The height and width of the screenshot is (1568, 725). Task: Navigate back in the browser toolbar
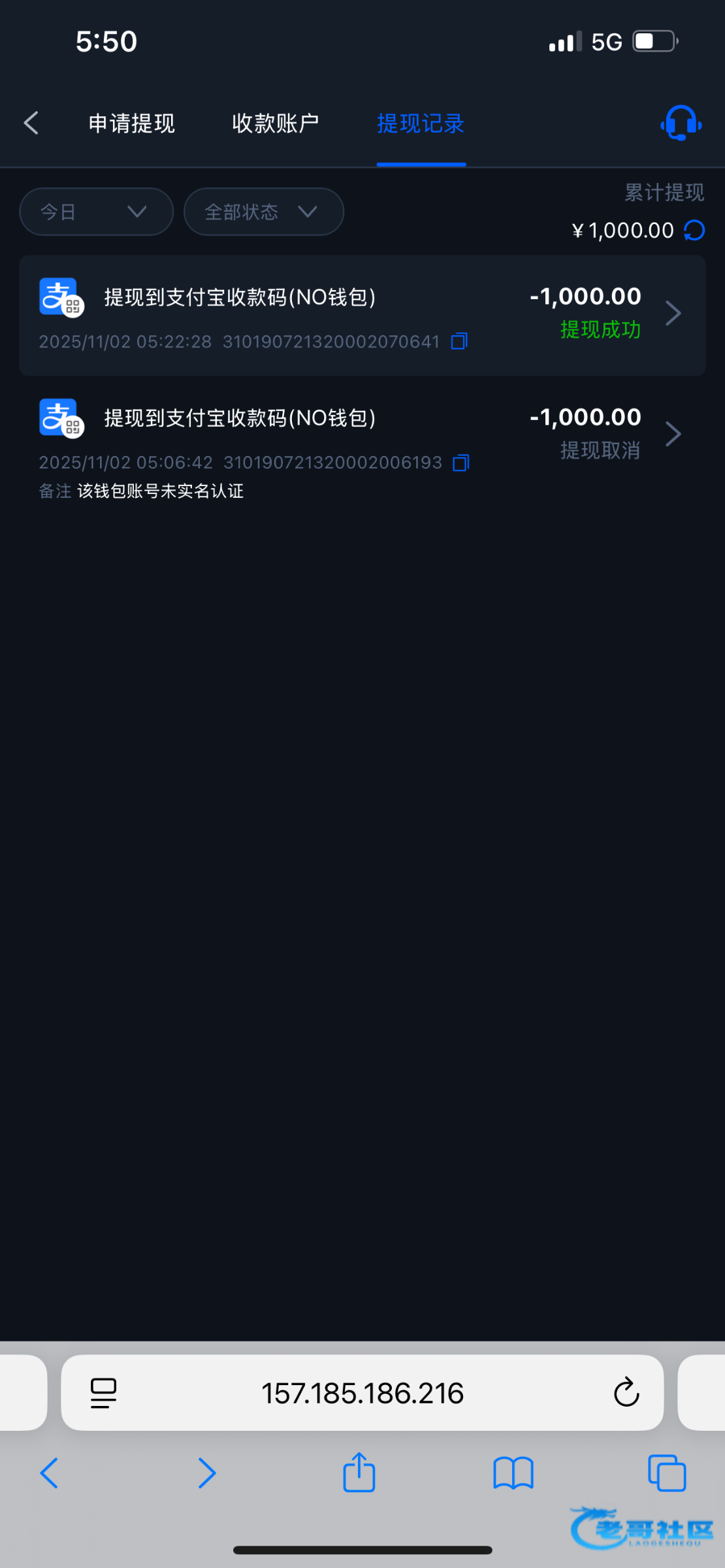(x=50, y=1473)
